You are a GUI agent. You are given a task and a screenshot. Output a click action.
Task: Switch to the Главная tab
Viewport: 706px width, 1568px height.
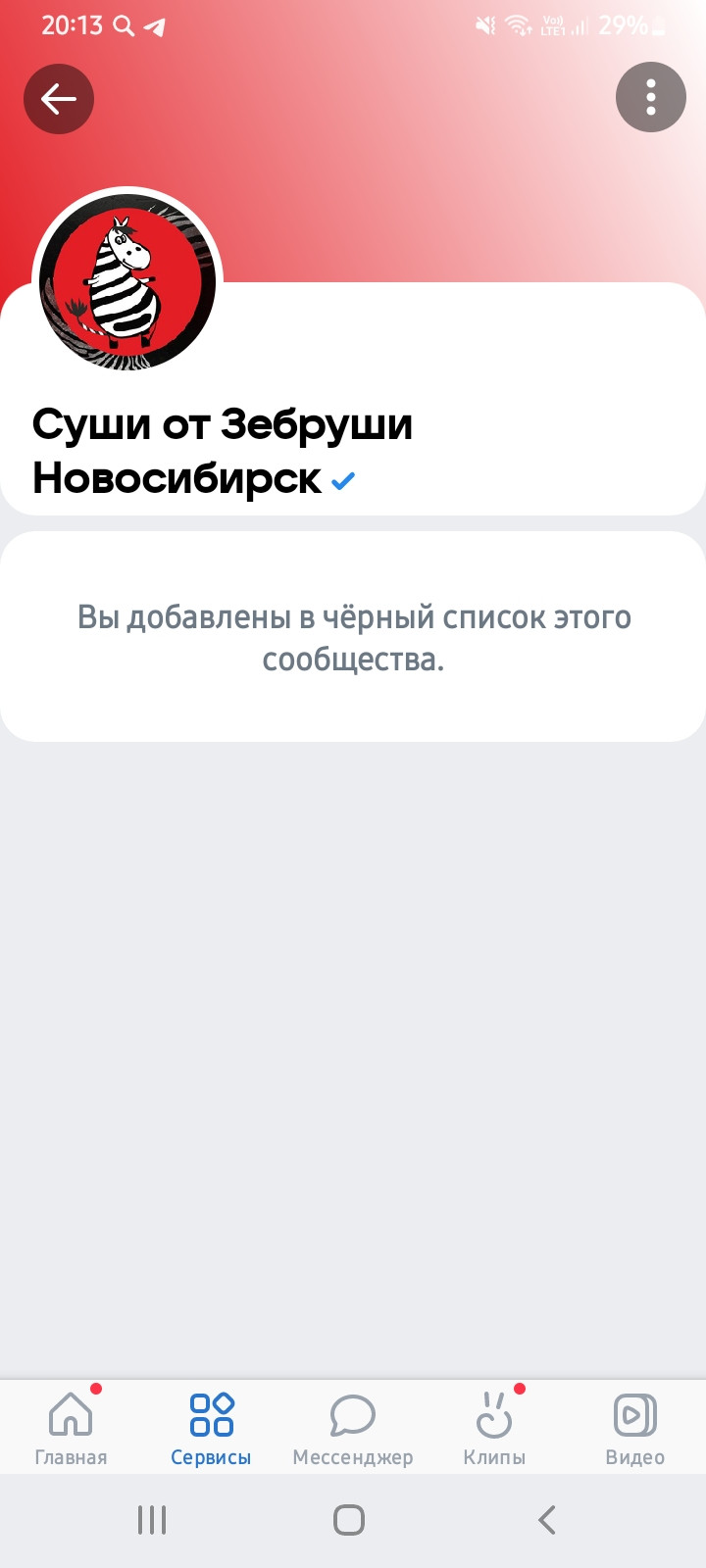[x=71, y=1429]
